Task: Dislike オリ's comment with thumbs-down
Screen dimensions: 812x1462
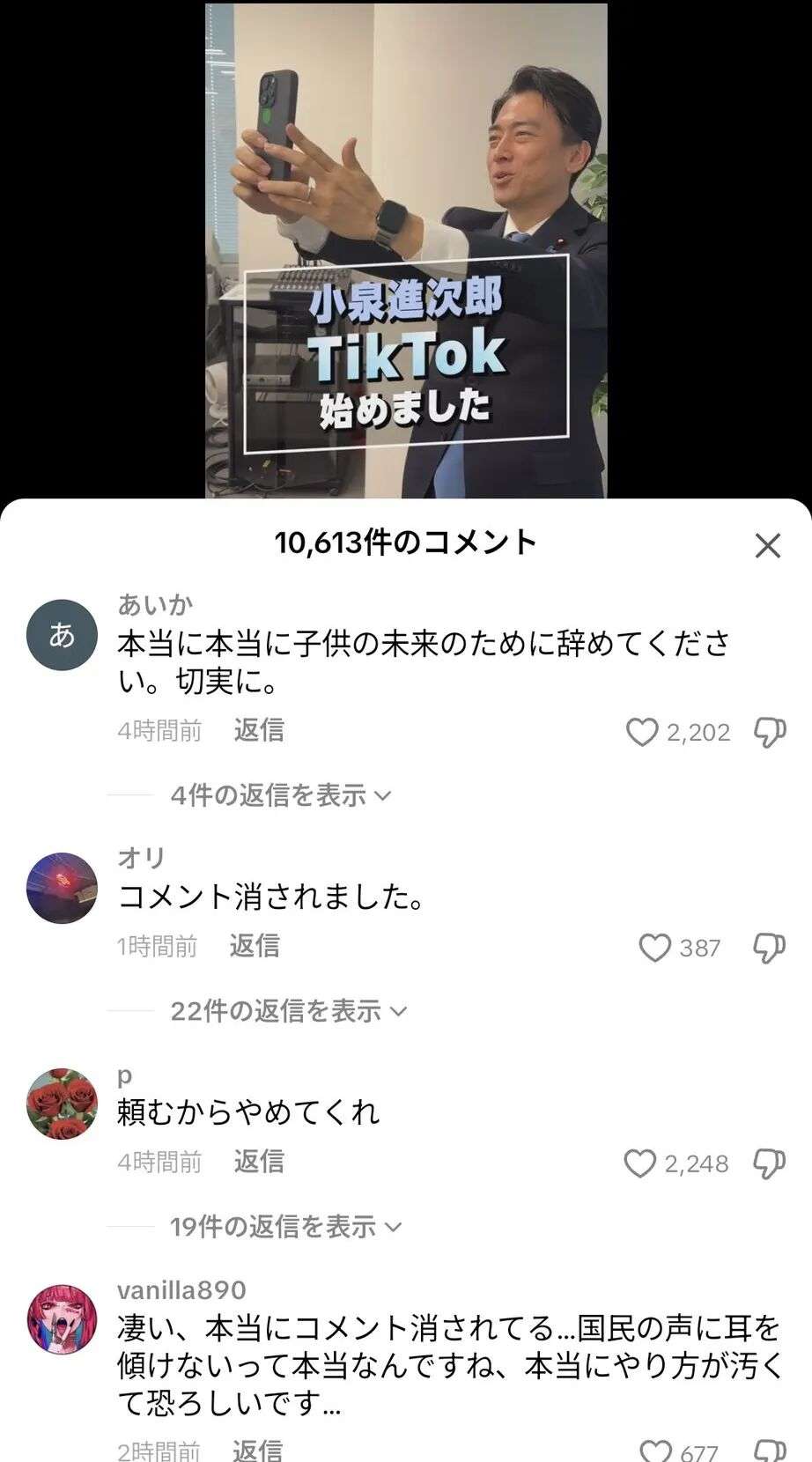Action: (x=769, y=948)
